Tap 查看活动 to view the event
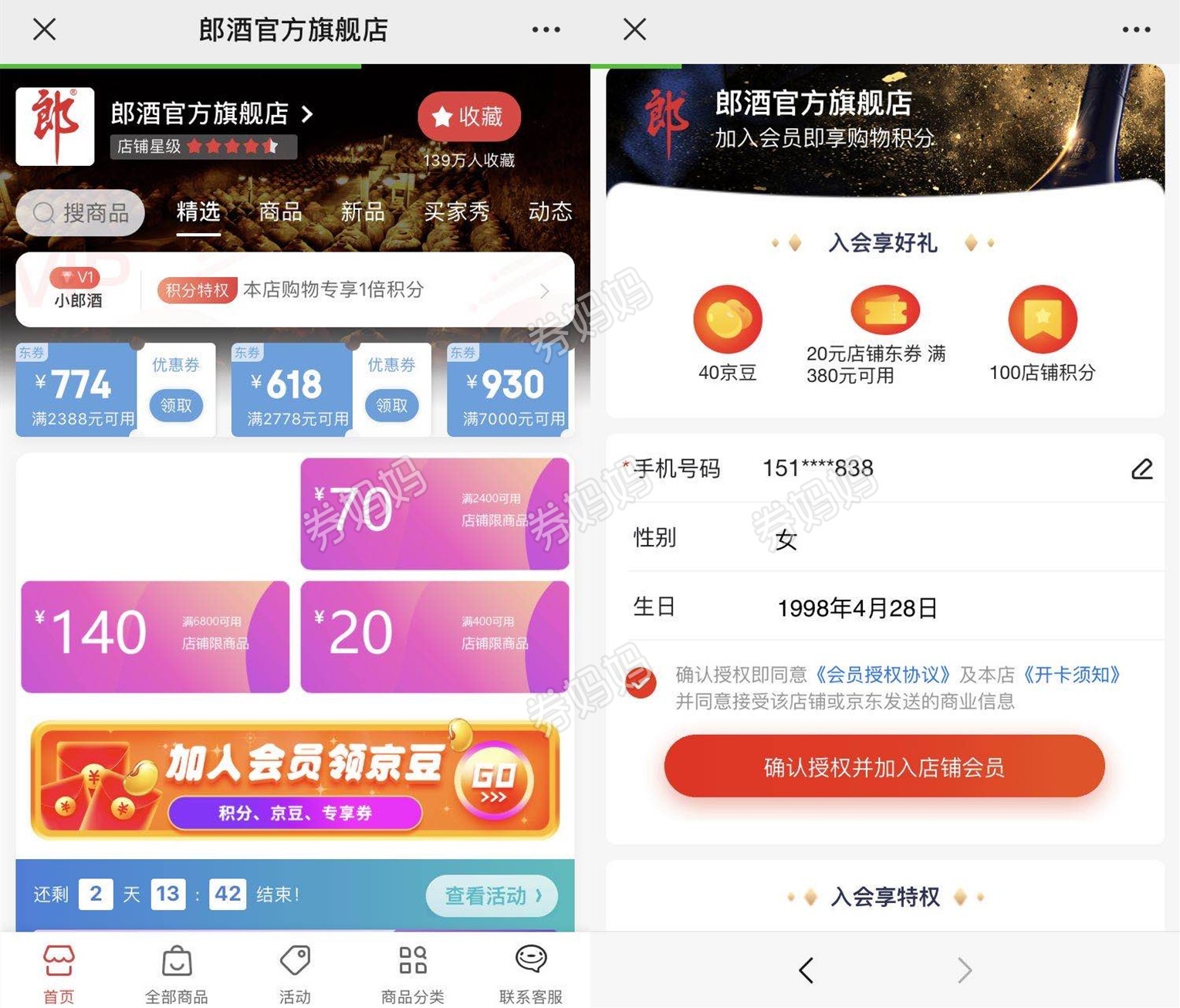Image resolution: width=1180 pixels, height=1008 pixels. click(492, 895)
